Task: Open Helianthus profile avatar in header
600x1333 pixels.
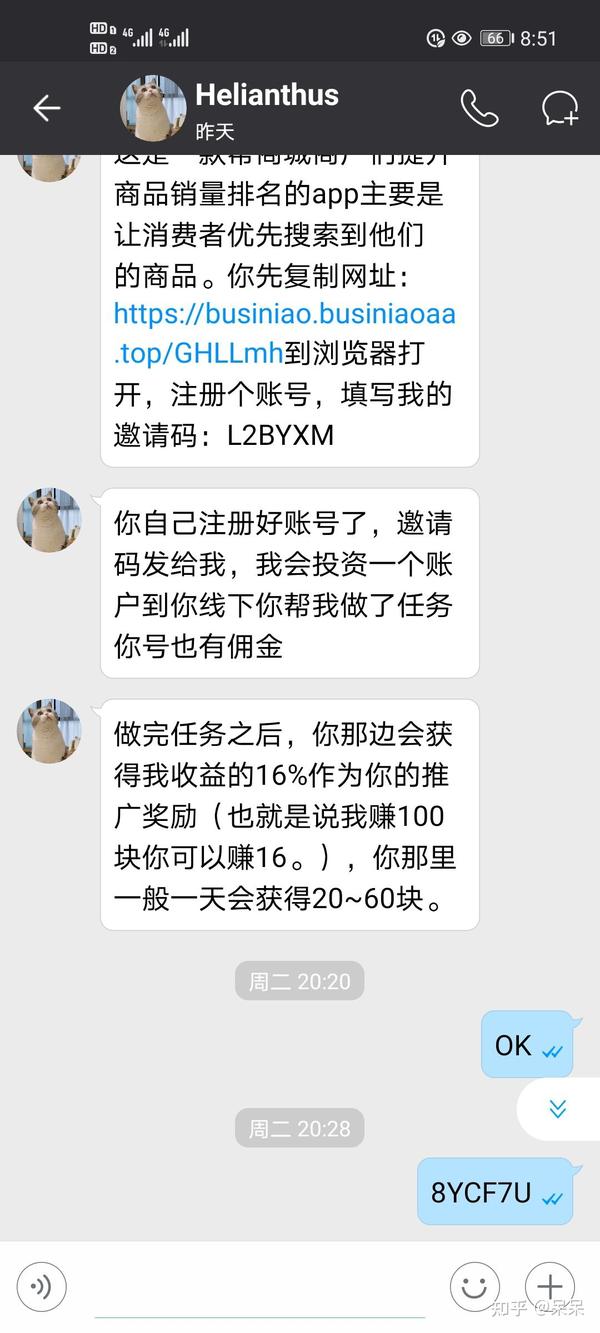Action: 153,108
